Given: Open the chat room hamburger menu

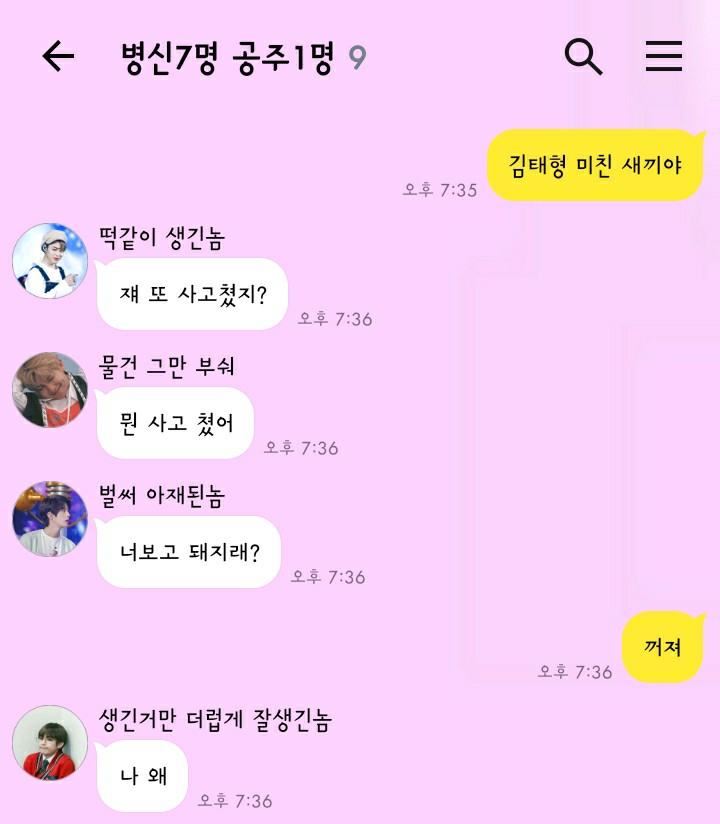Looking at the screenshot, I should [x=663, y=57].
